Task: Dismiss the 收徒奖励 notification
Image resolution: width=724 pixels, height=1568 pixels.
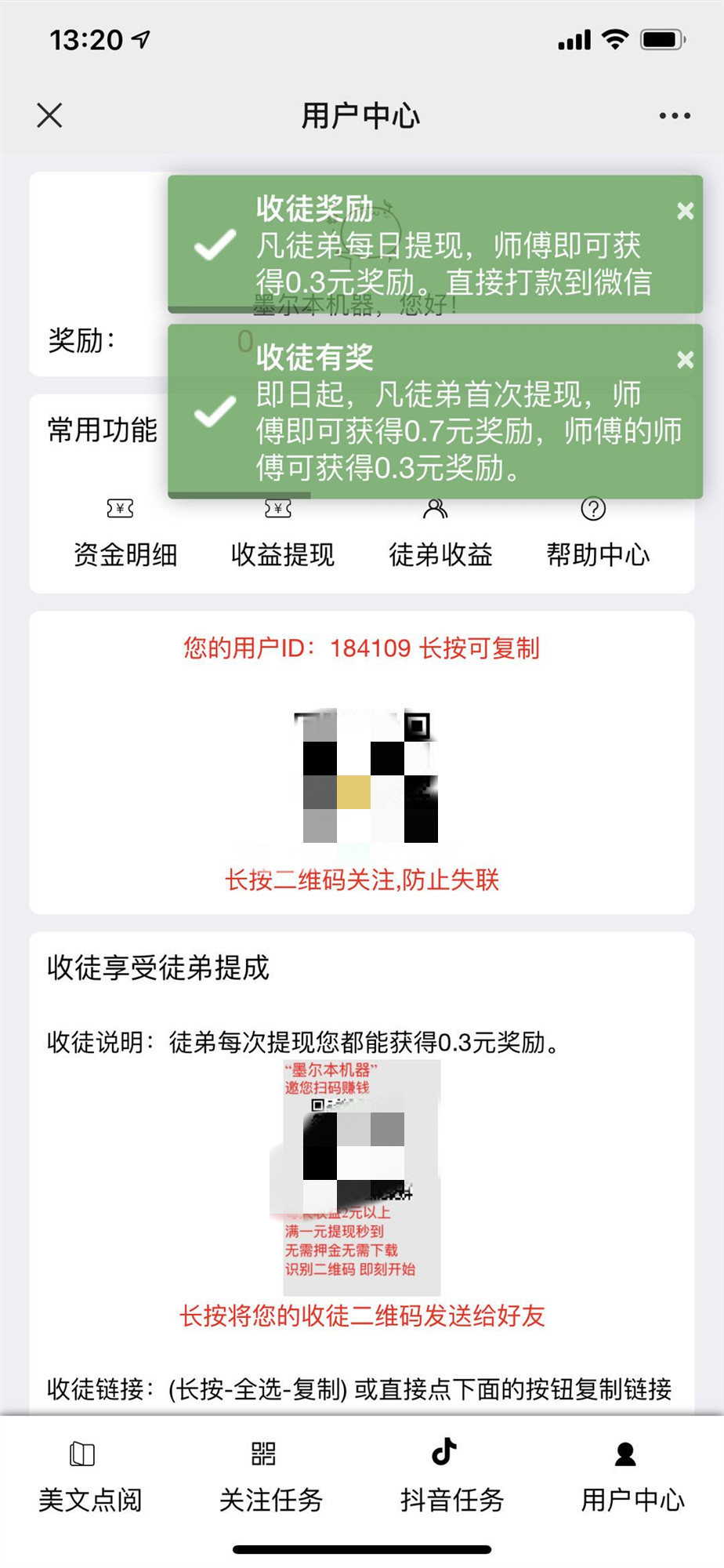Action: [x=685, y=210]
